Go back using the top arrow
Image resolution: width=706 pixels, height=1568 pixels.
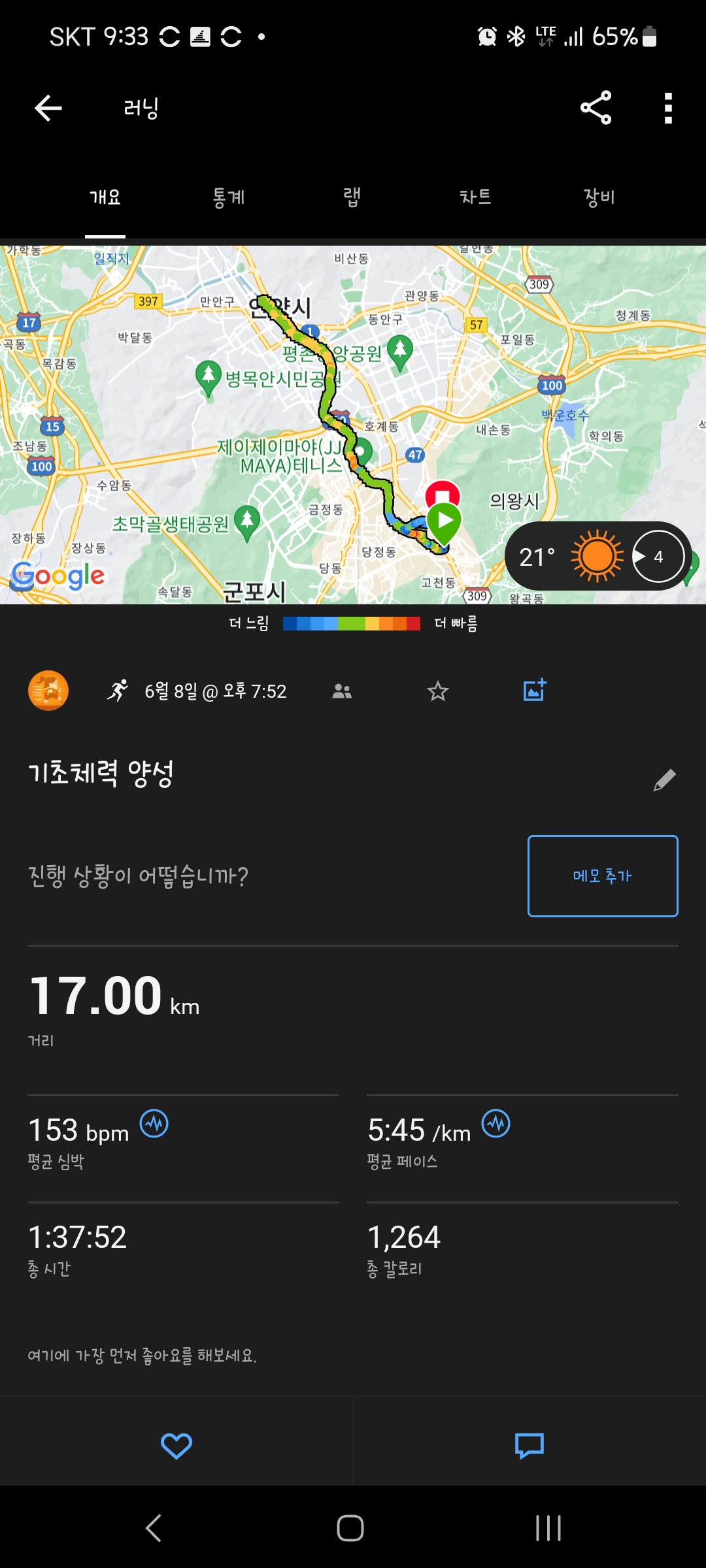point(48,108)
